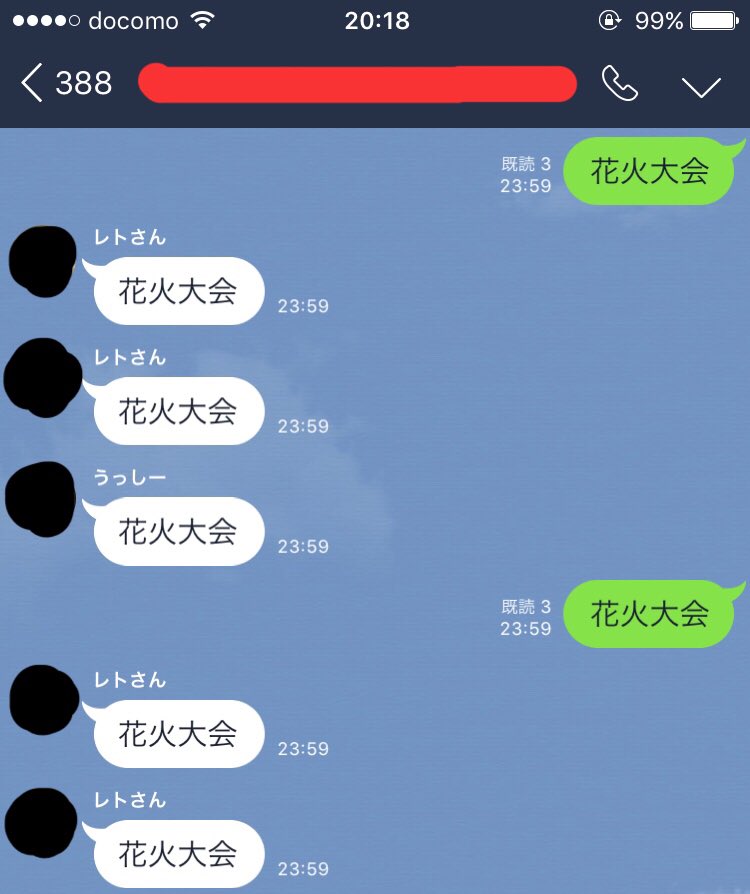Open うっしー's profile picture
Image resolution: width=750 pixels, height=894 pixels.
(41, 499)
